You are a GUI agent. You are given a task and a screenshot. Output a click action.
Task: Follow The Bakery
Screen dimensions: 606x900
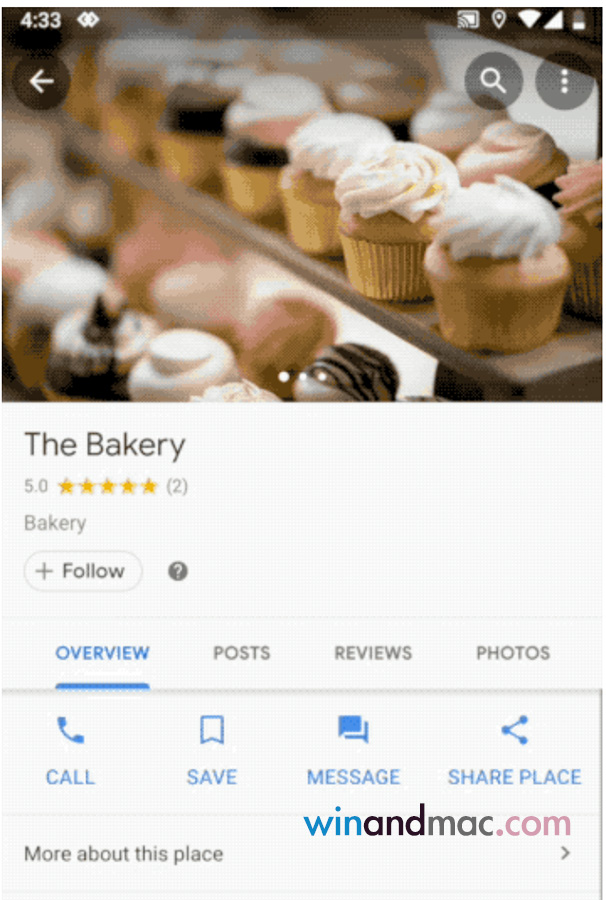point(83,571)
